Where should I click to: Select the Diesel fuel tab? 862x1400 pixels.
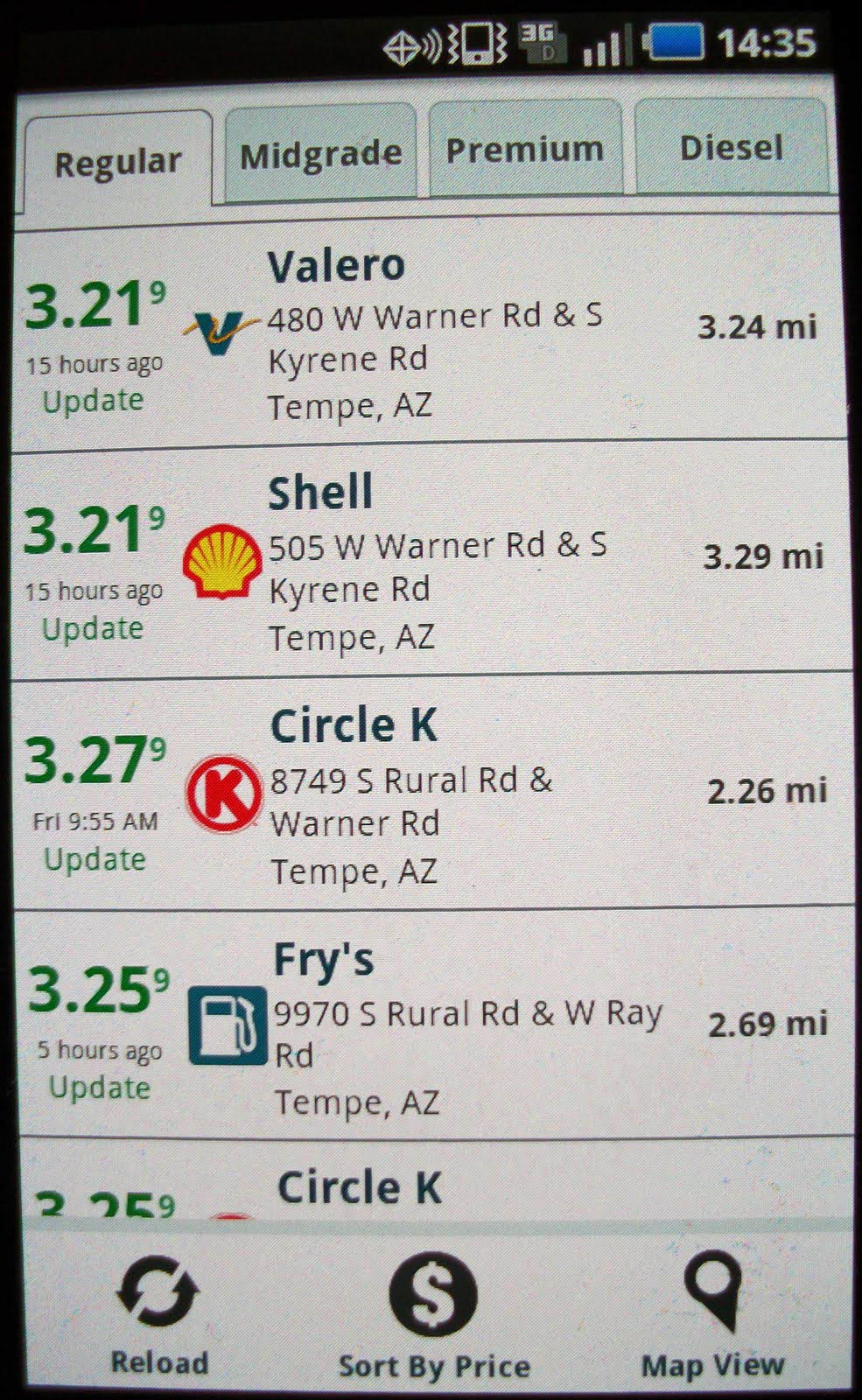(731, 147)
